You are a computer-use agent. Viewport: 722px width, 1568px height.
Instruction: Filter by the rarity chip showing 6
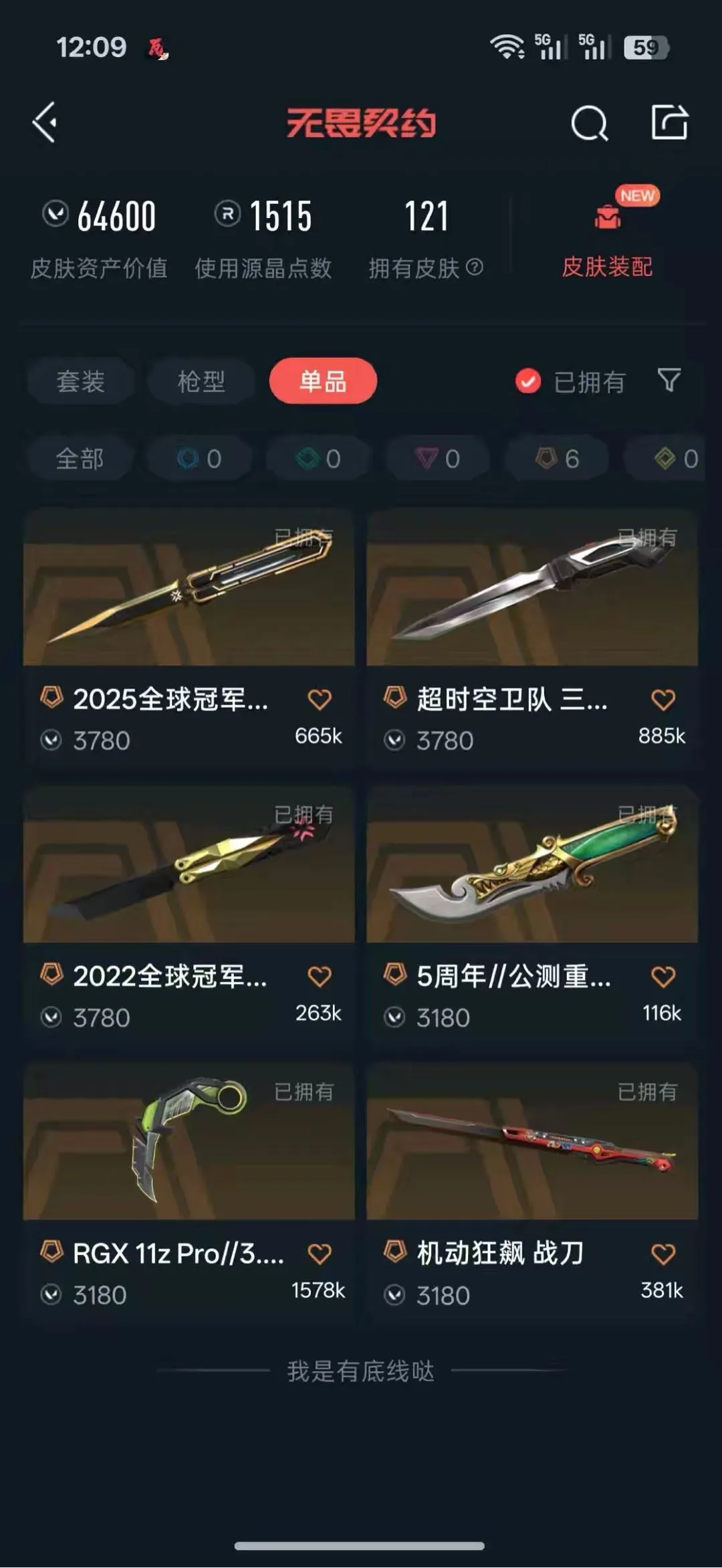point(557,459)
